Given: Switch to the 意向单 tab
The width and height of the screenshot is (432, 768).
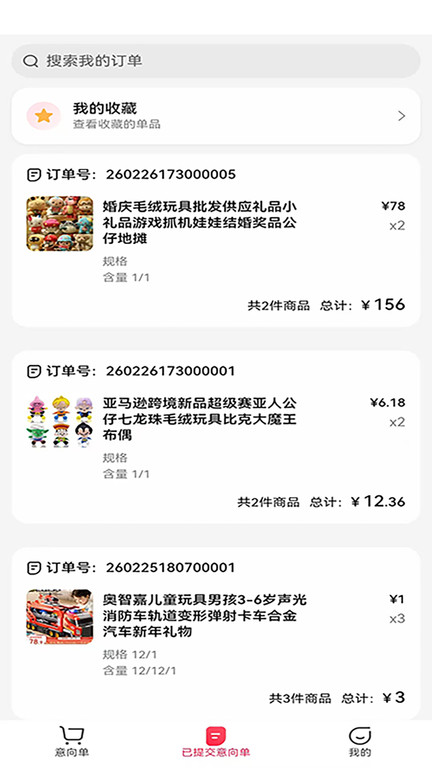Looking at the screenshot, I should pyautogui.click(x=72, y=742).
